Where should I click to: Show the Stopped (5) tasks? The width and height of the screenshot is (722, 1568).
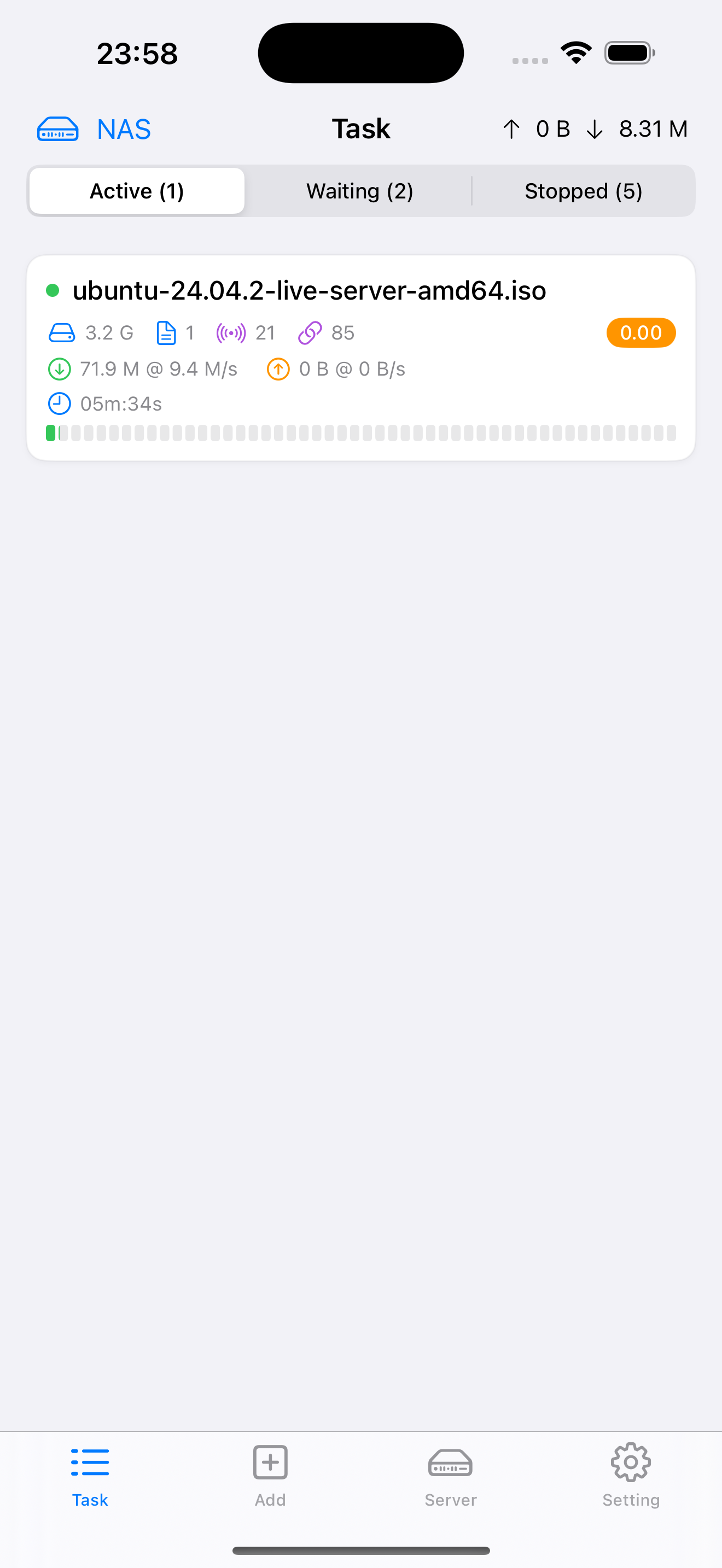pyautogui.click(x=583, y=191)
